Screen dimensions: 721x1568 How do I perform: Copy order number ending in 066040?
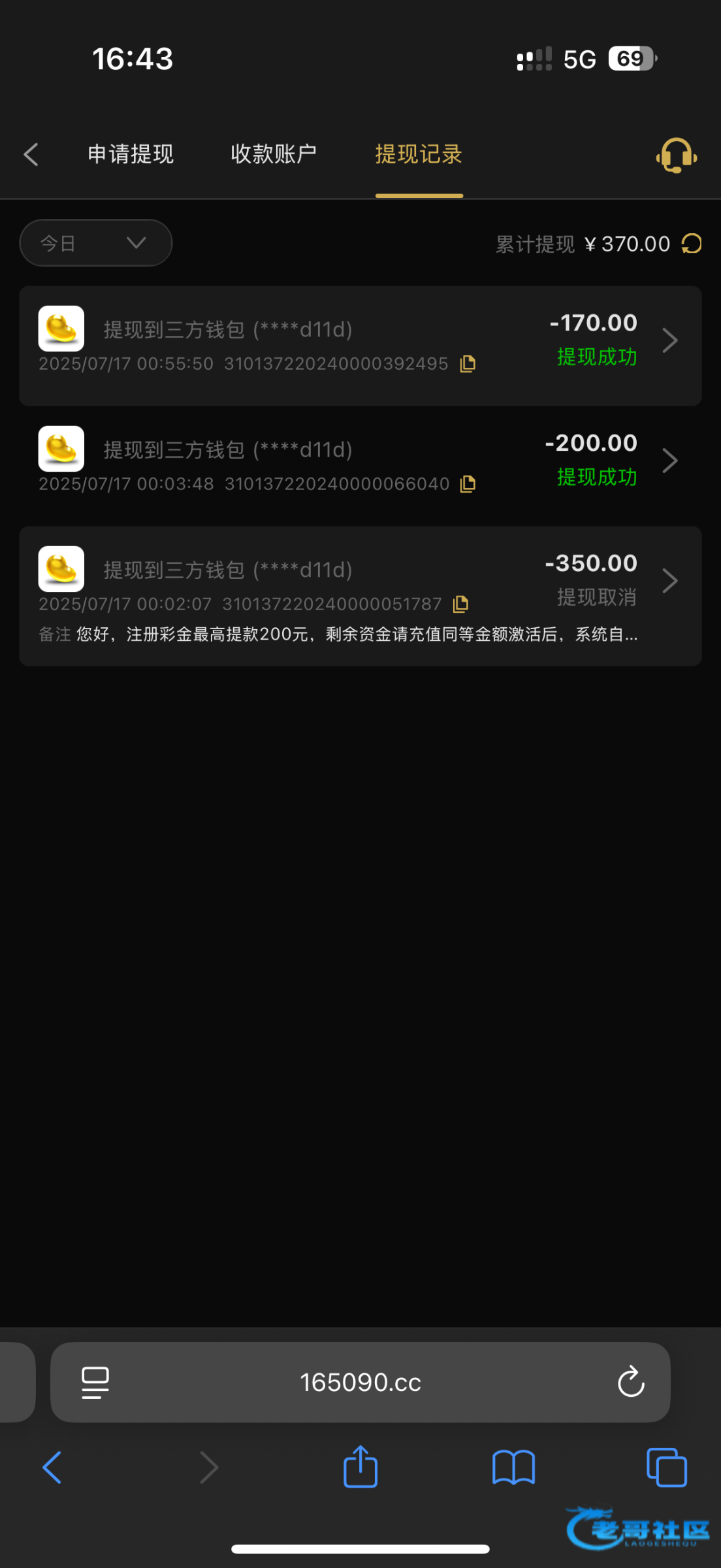click(468, 484)
